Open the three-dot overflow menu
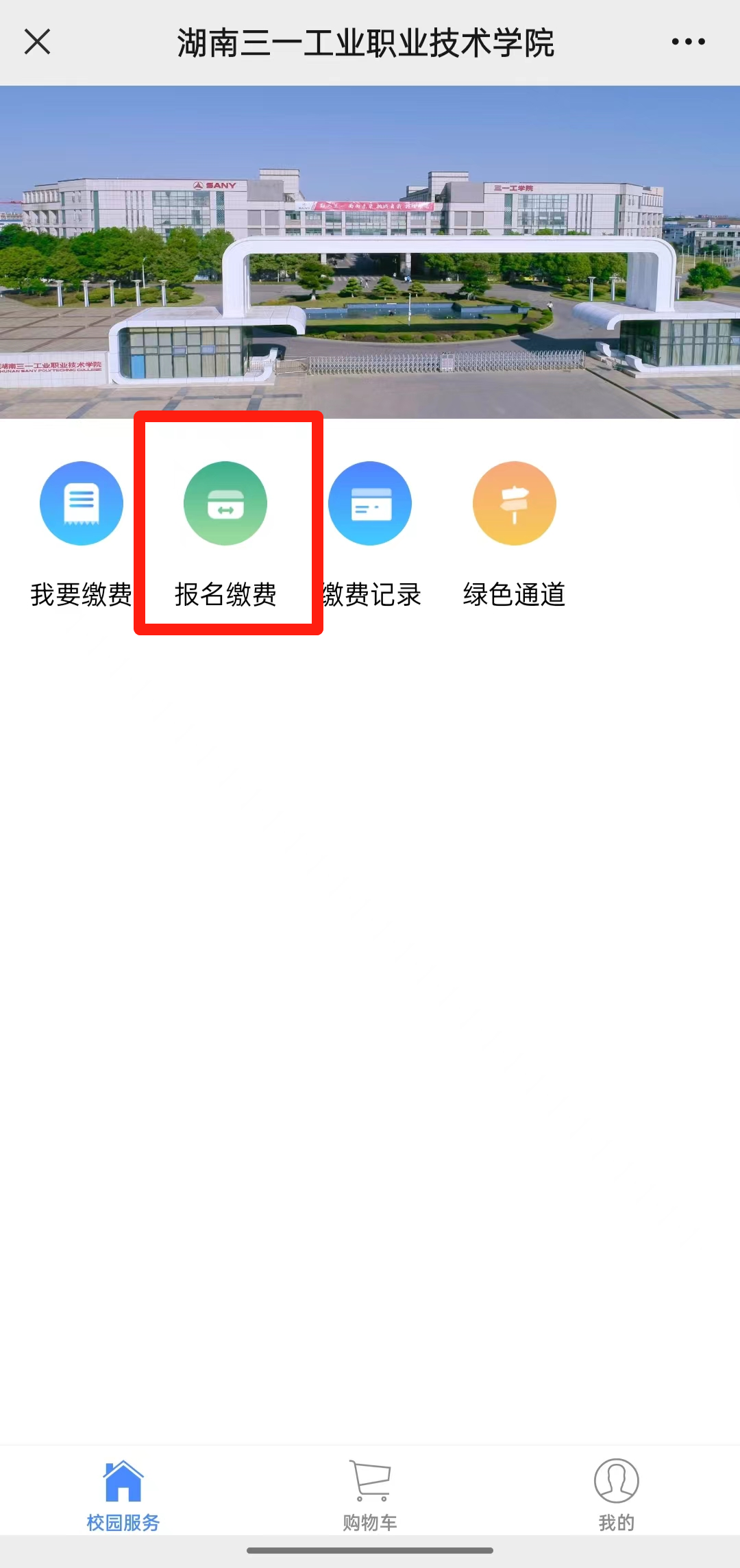This screenshot has width=740, height=1568. click(x=688, y=42)
